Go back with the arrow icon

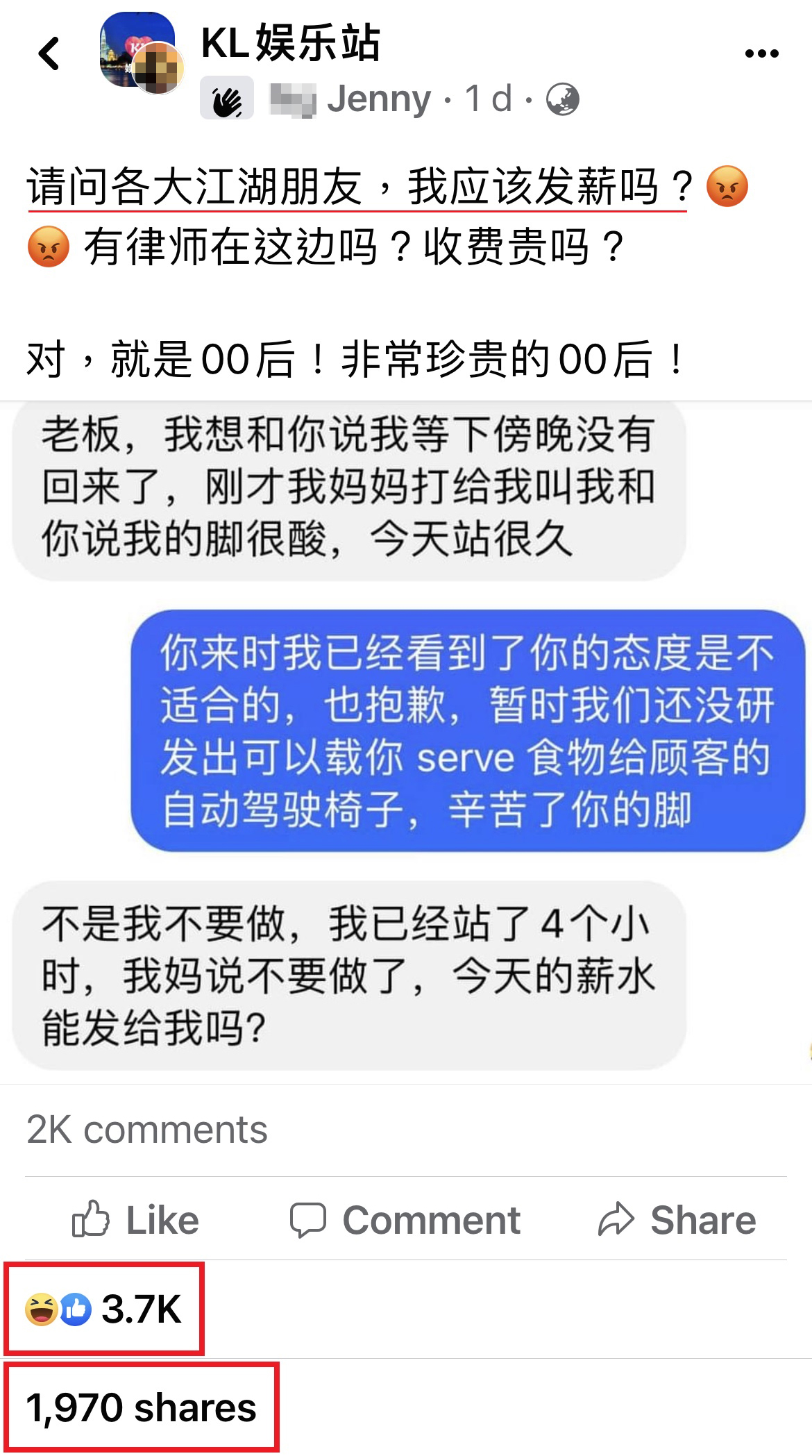(x=49, y=53)
